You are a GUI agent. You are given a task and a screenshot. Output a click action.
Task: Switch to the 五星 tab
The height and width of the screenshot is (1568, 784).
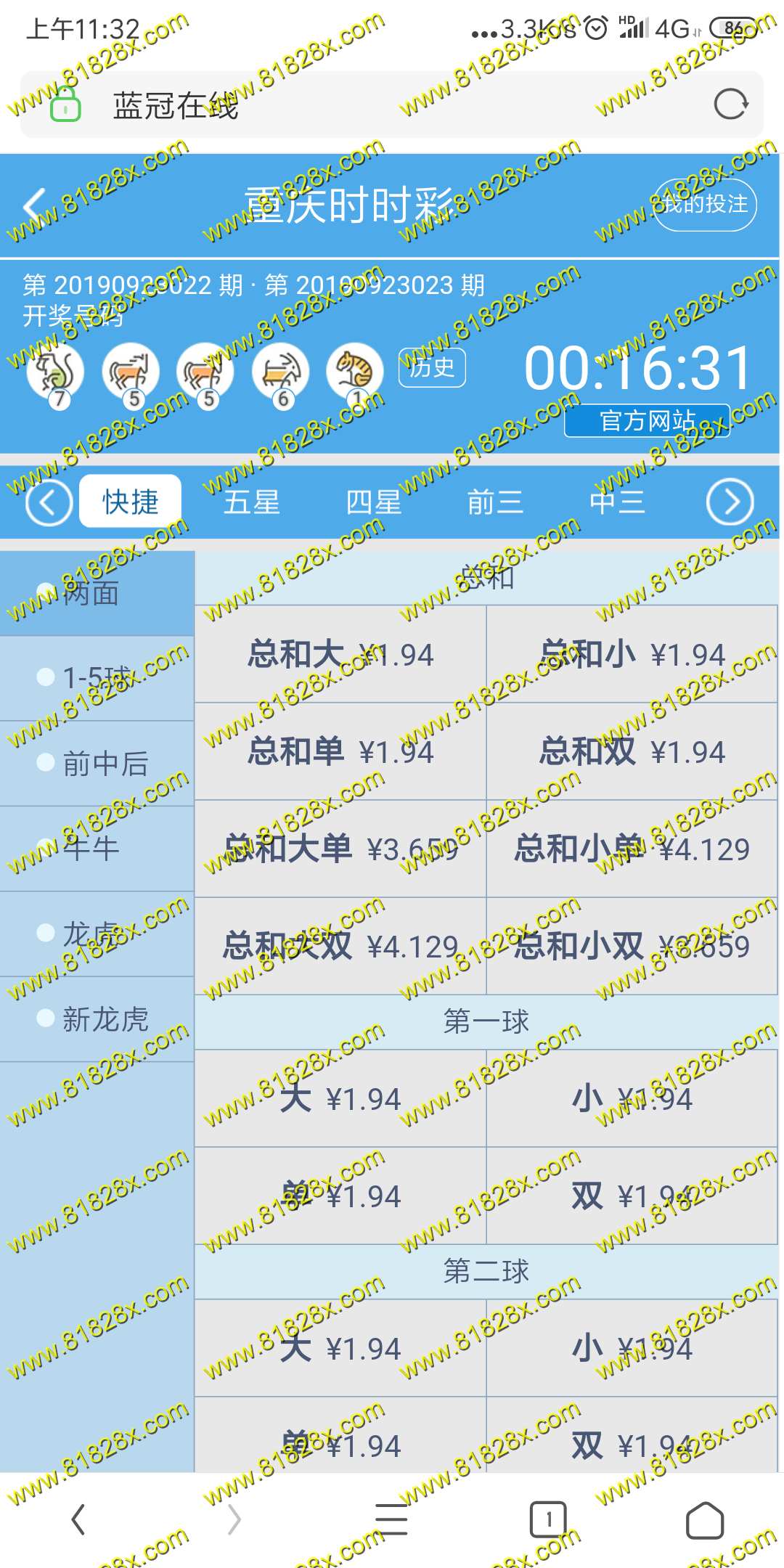point(252,502)
